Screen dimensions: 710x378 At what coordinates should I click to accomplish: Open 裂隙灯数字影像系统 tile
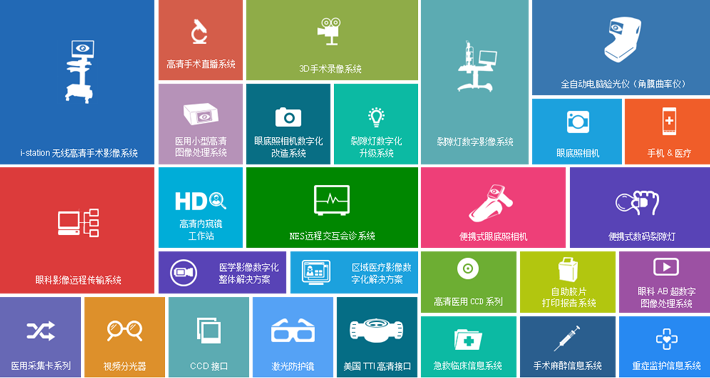pos(475,82)
